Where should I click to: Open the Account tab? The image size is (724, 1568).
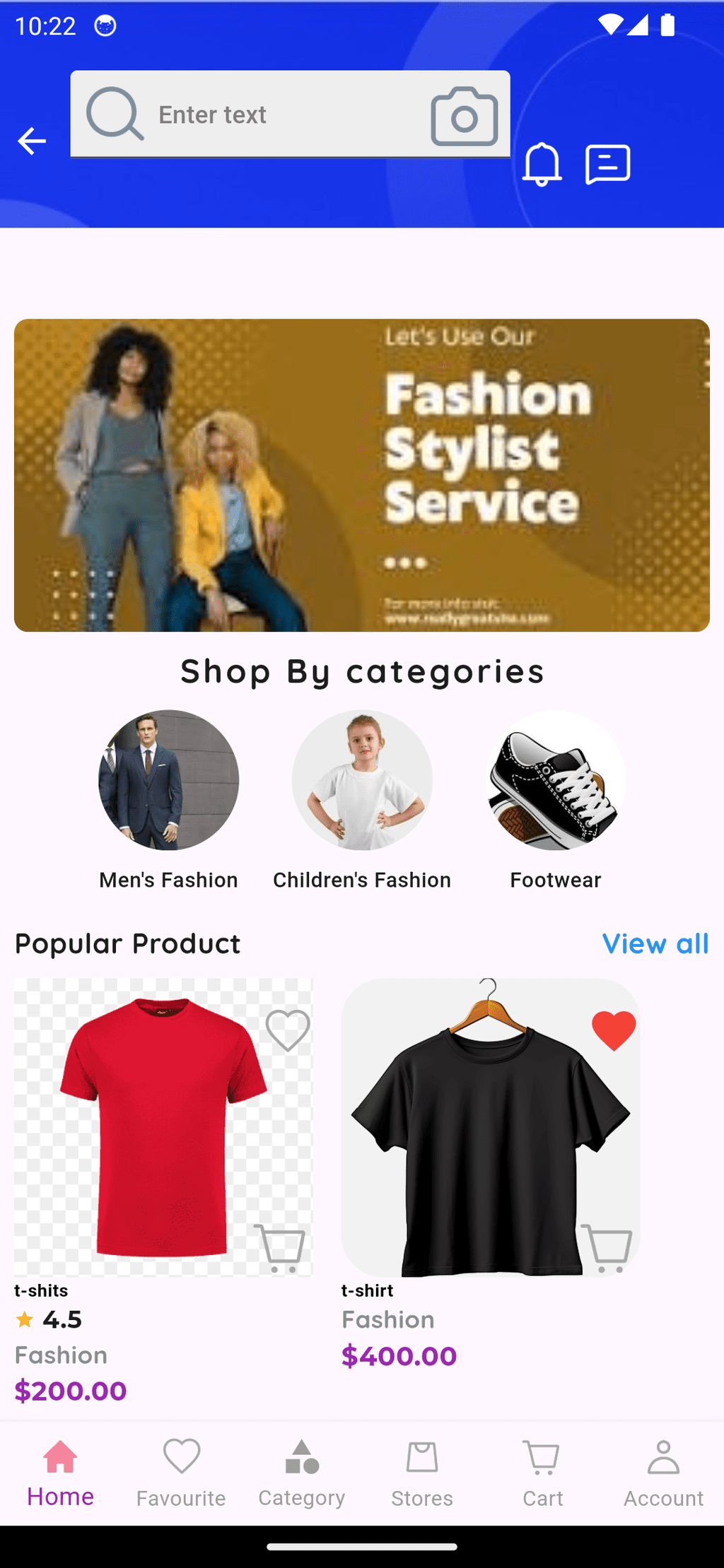[x=663, y=1473]
